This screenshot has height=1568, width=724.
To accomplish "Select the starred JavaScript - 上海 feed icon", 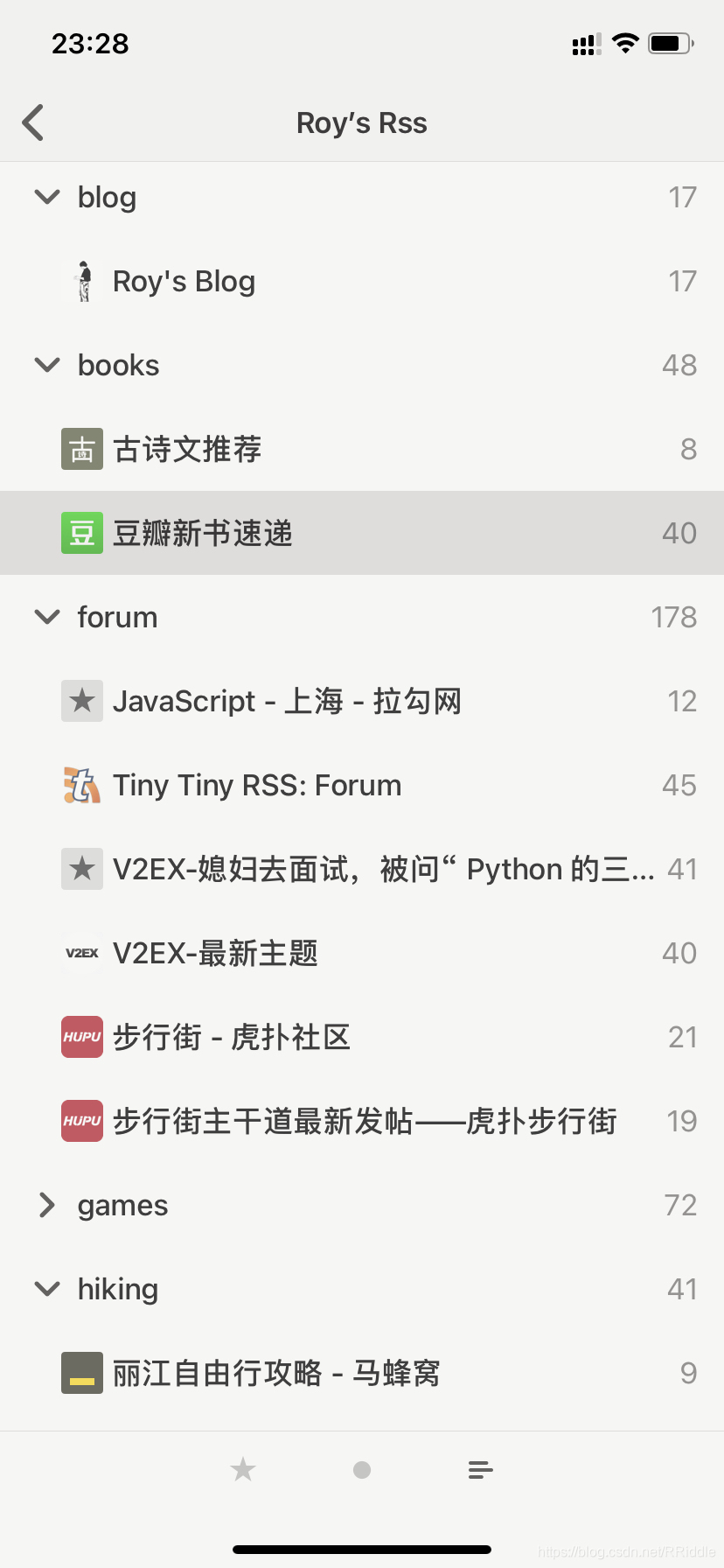I will [x=81, y=701].
